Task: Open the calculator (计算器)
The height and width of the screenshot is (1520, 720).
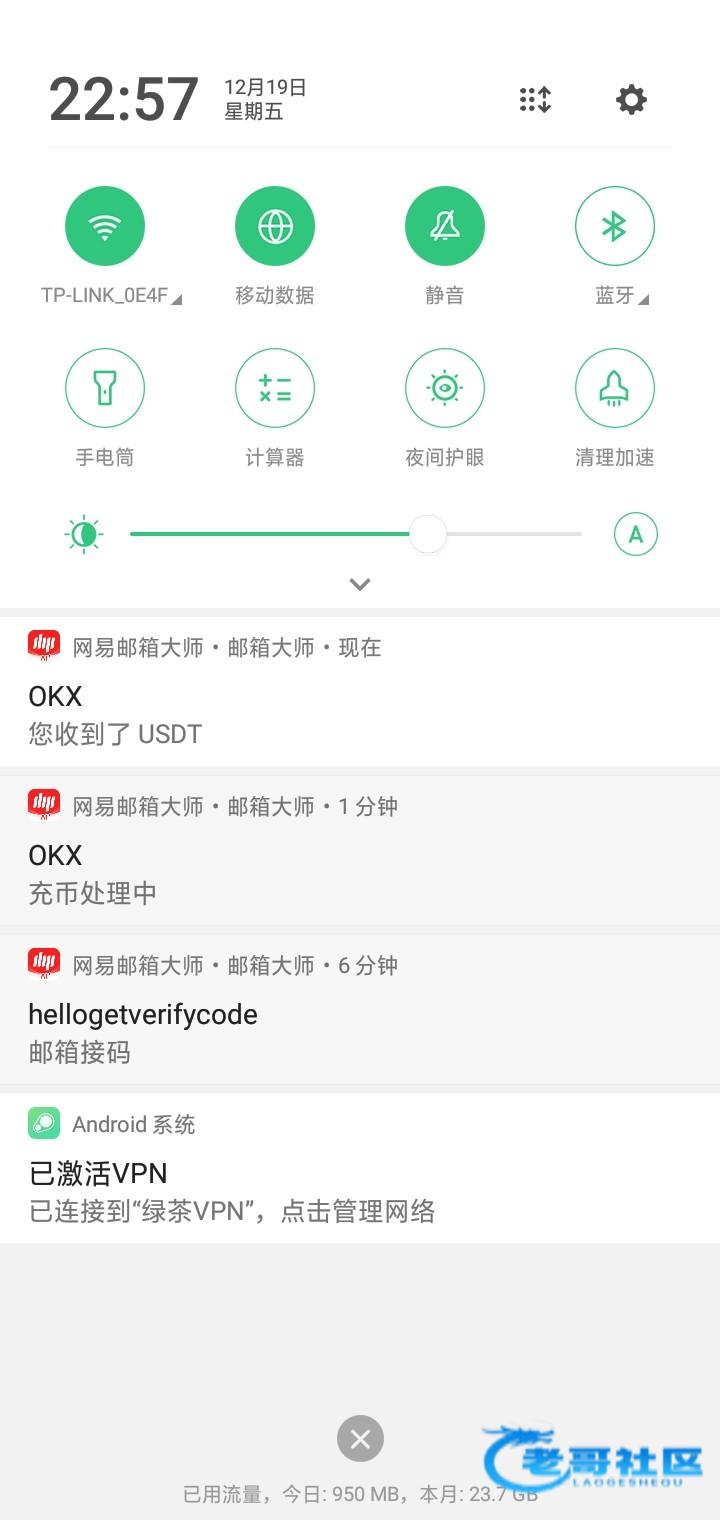Action: [275, 388]
